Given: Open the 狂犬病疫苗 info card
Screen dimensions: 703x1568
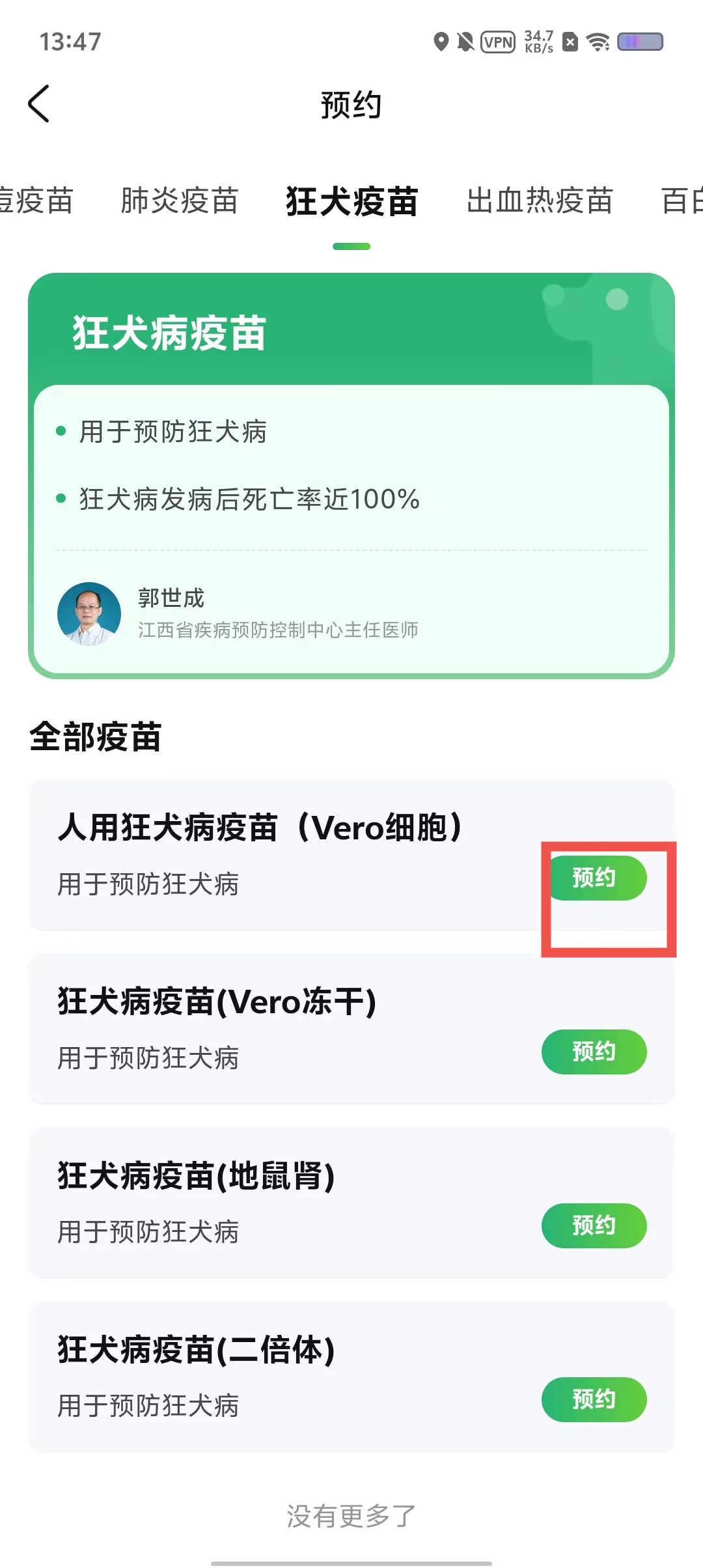Looking at the screenshot, I should point(351,475).
